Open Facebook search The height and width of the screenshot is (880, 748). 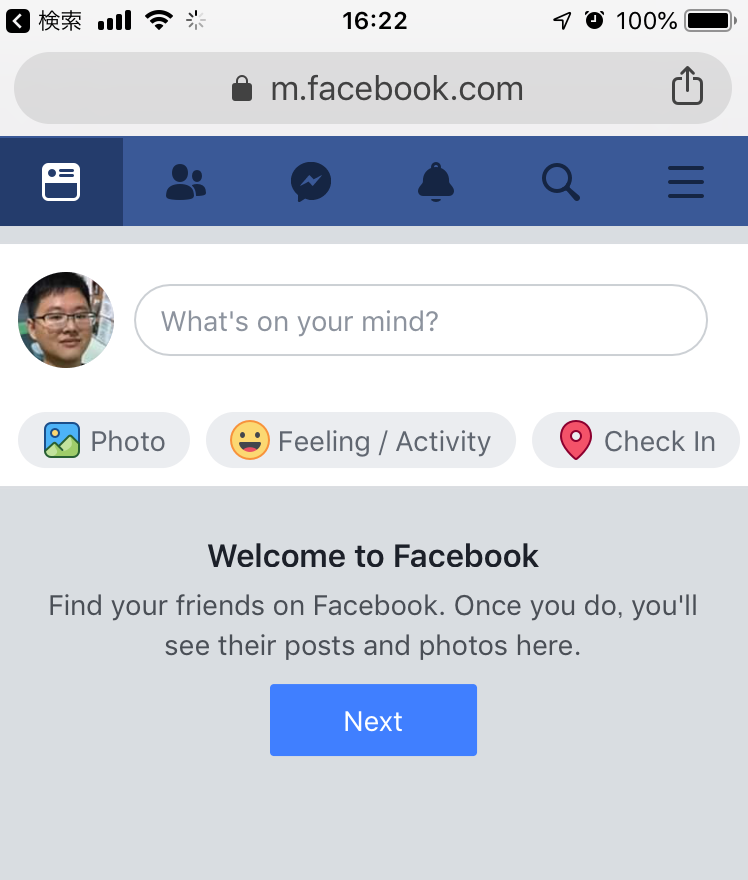pos(560,182)
